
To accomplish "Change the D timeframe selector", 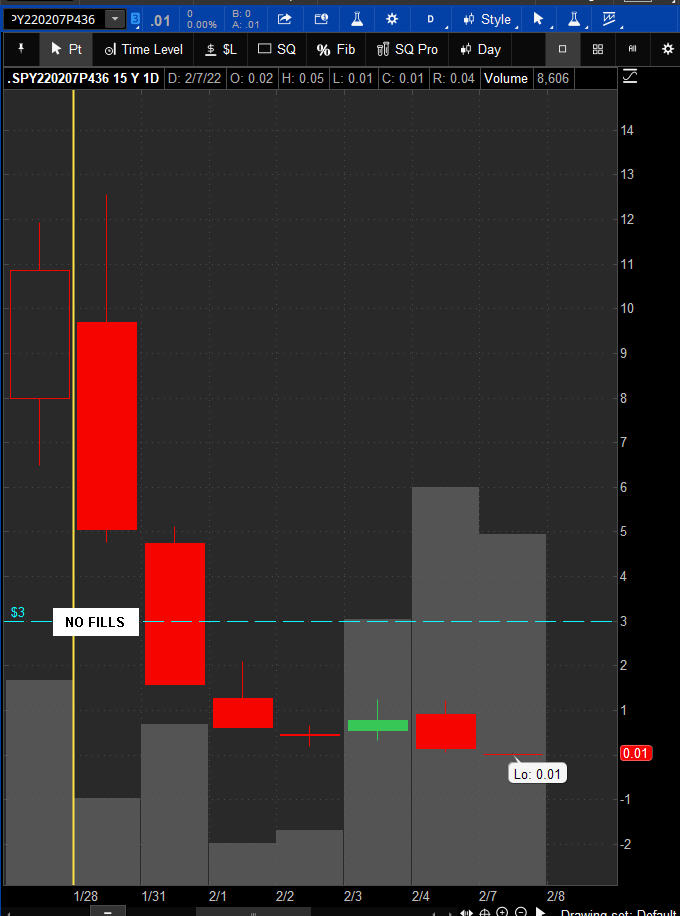I will (x=431, y=19).
